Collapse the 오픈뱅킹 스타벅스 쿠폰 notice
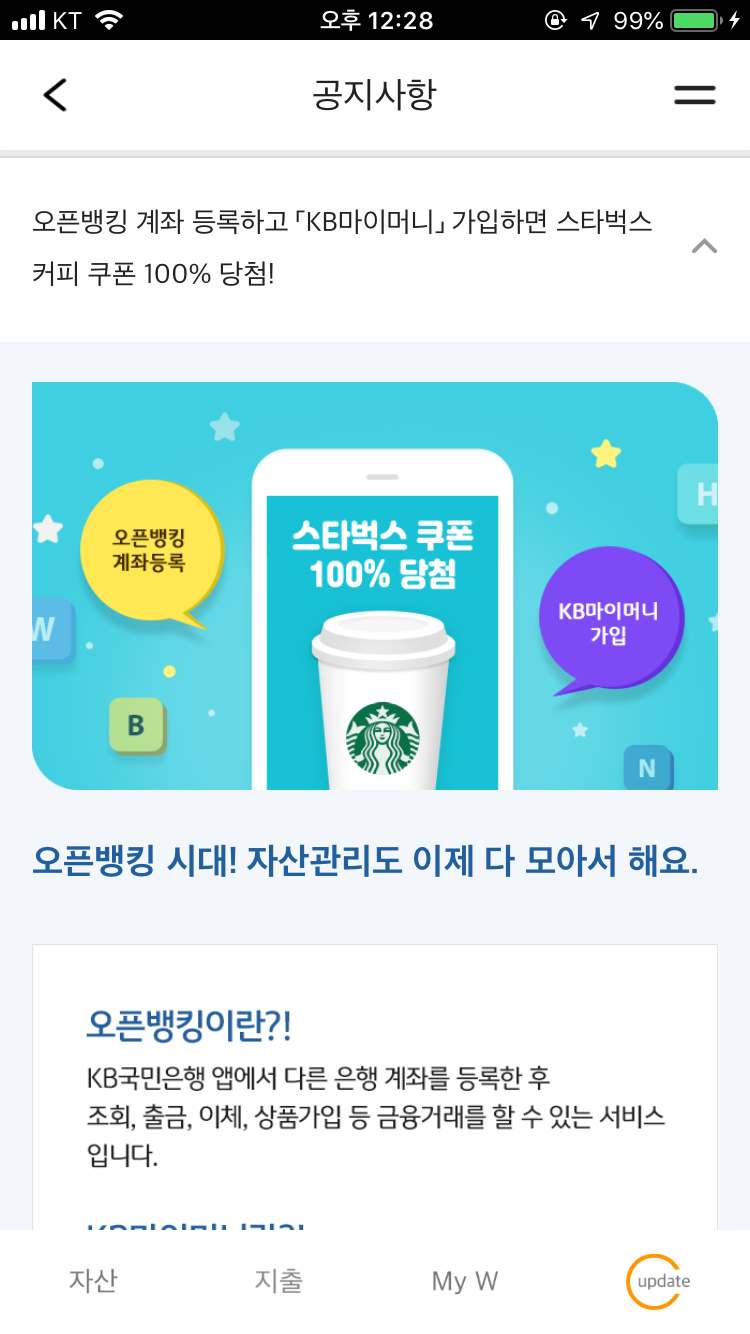Viewport: 750px width, 1334px height. [x=704, y=246]
